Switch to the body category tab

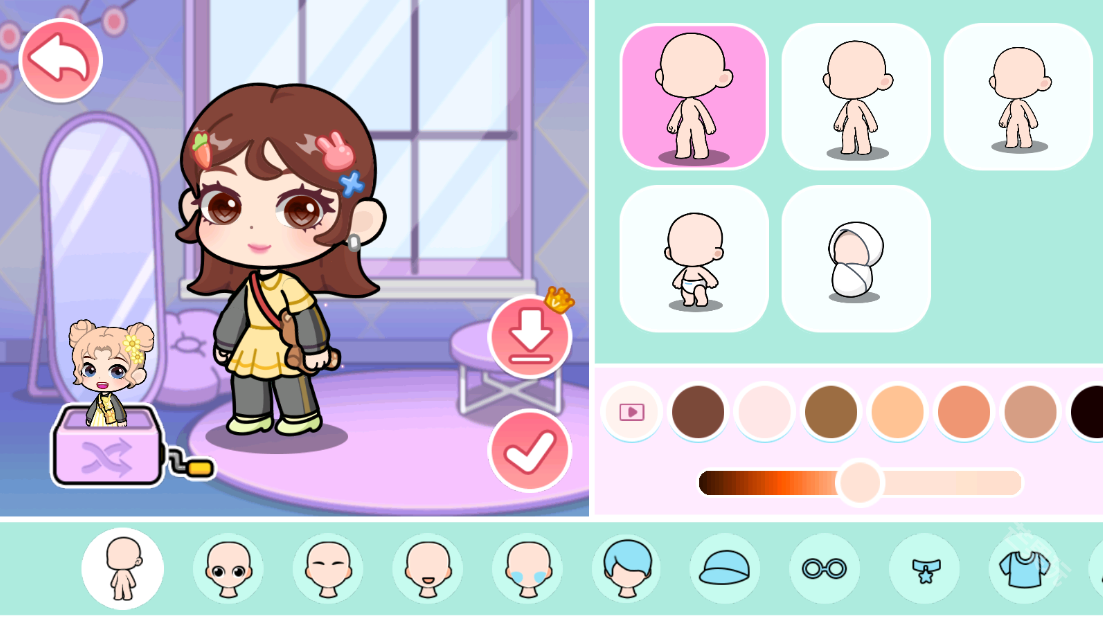122,568
